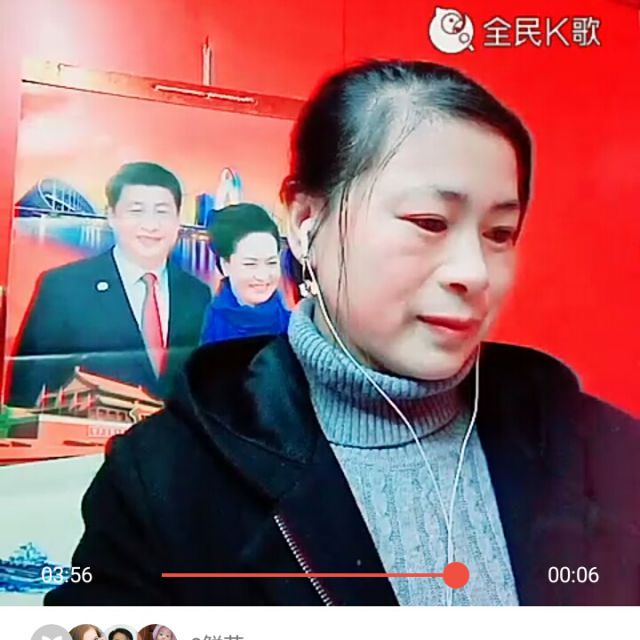Tap the playback progress slider knob
This screenshot has width=640, height=640.
pos(456,575)
